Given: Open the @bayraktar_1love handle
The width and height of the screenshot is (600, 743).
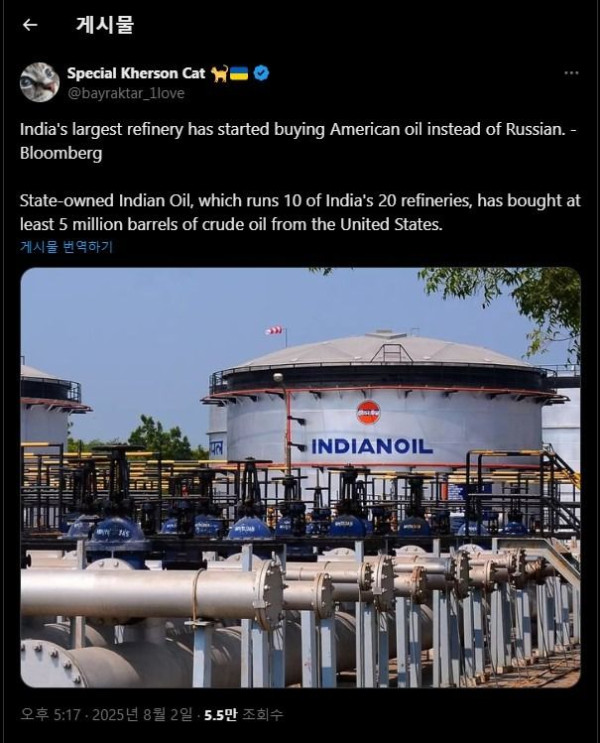Looking at the screenshot, I should coord(125,93).
